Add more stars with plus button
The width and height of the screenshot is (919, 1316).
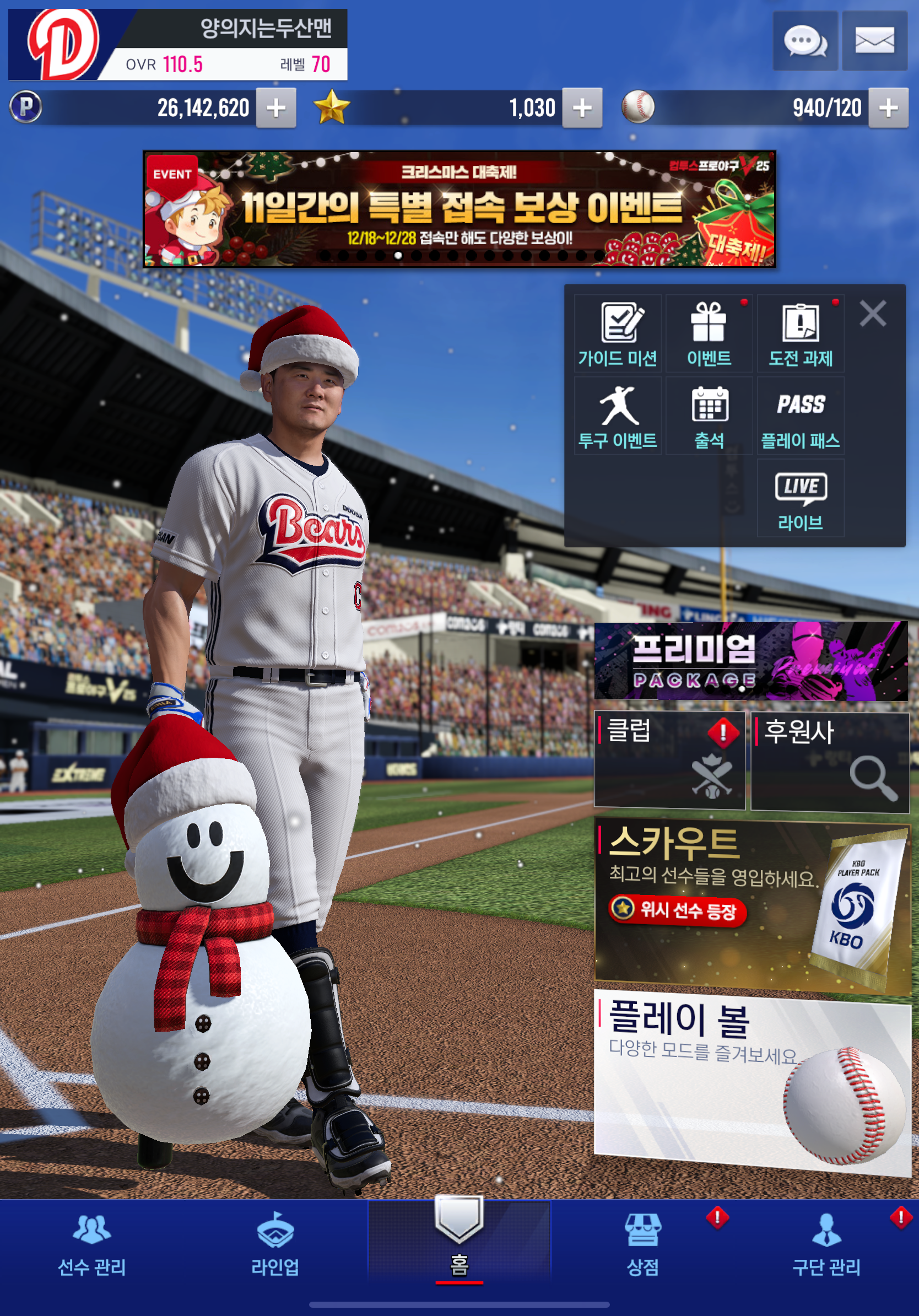tap(581, 108)
